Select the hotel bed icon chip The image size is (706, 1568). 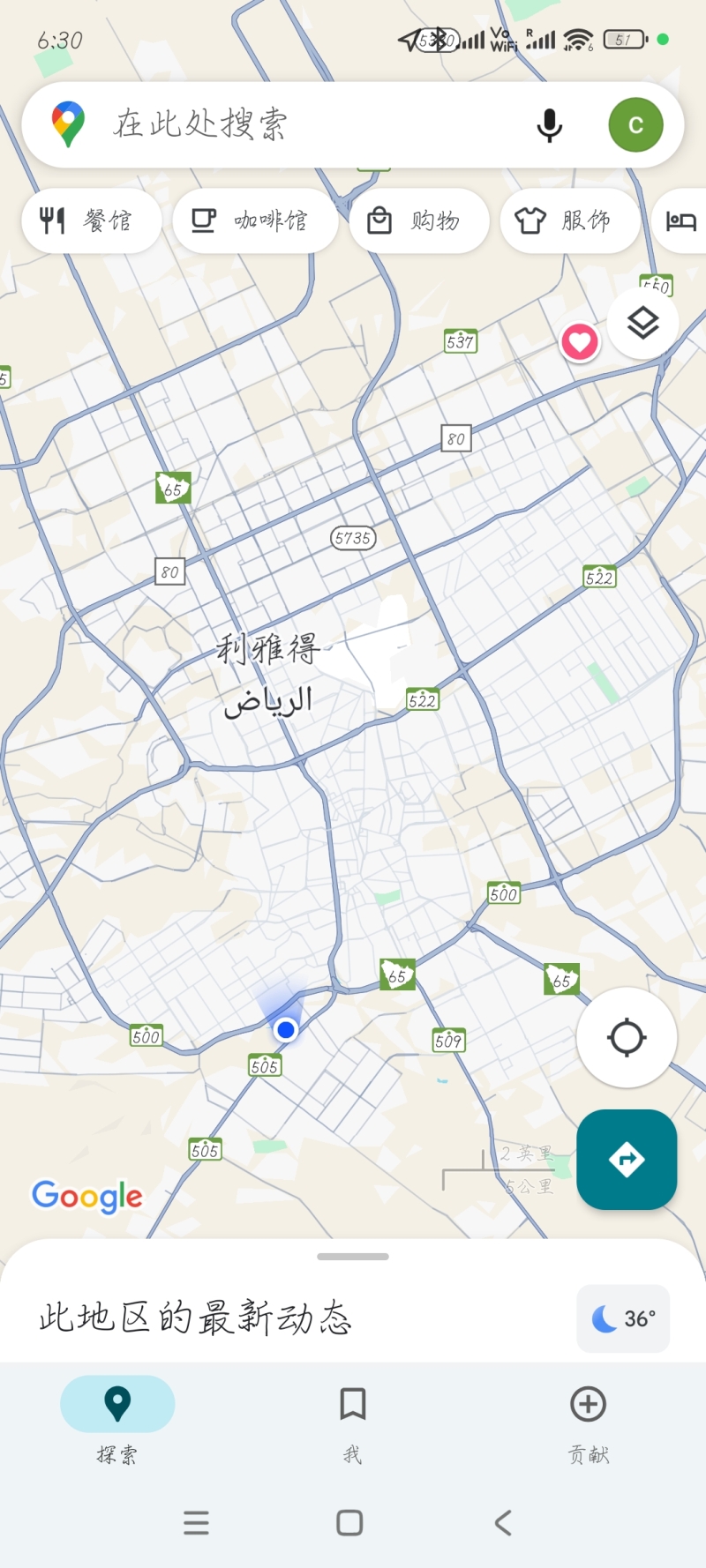click(681, 220)
